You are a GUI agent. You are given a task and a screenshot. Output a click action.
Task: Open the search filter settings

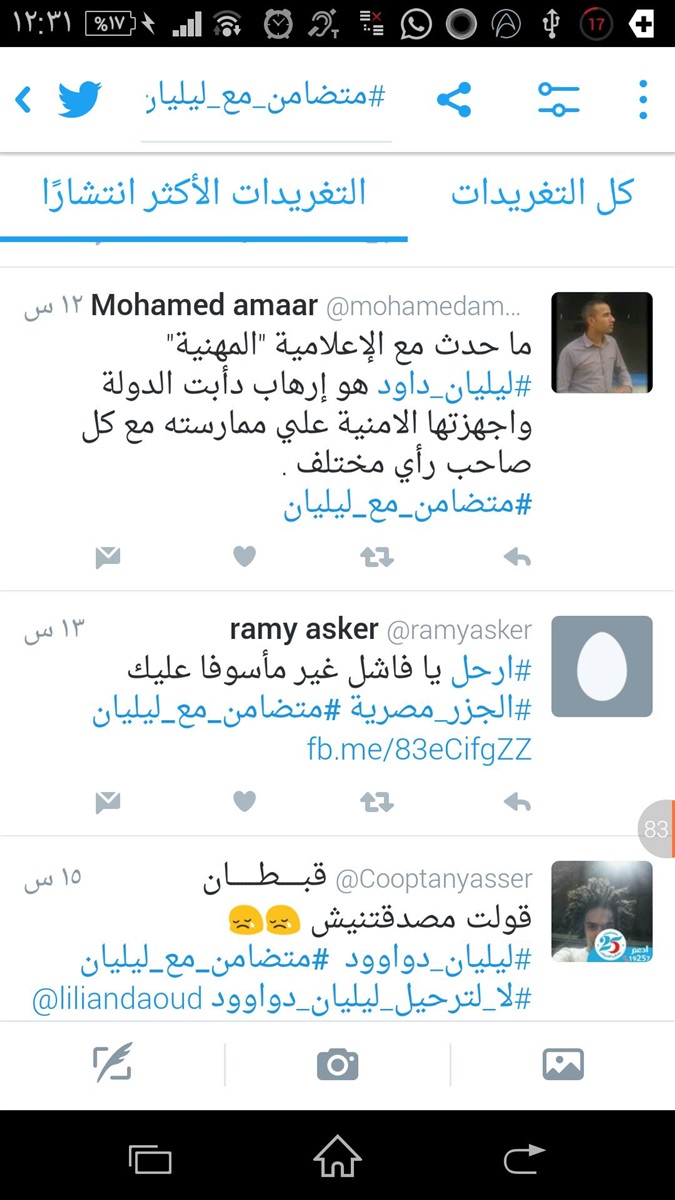(558, 99)
